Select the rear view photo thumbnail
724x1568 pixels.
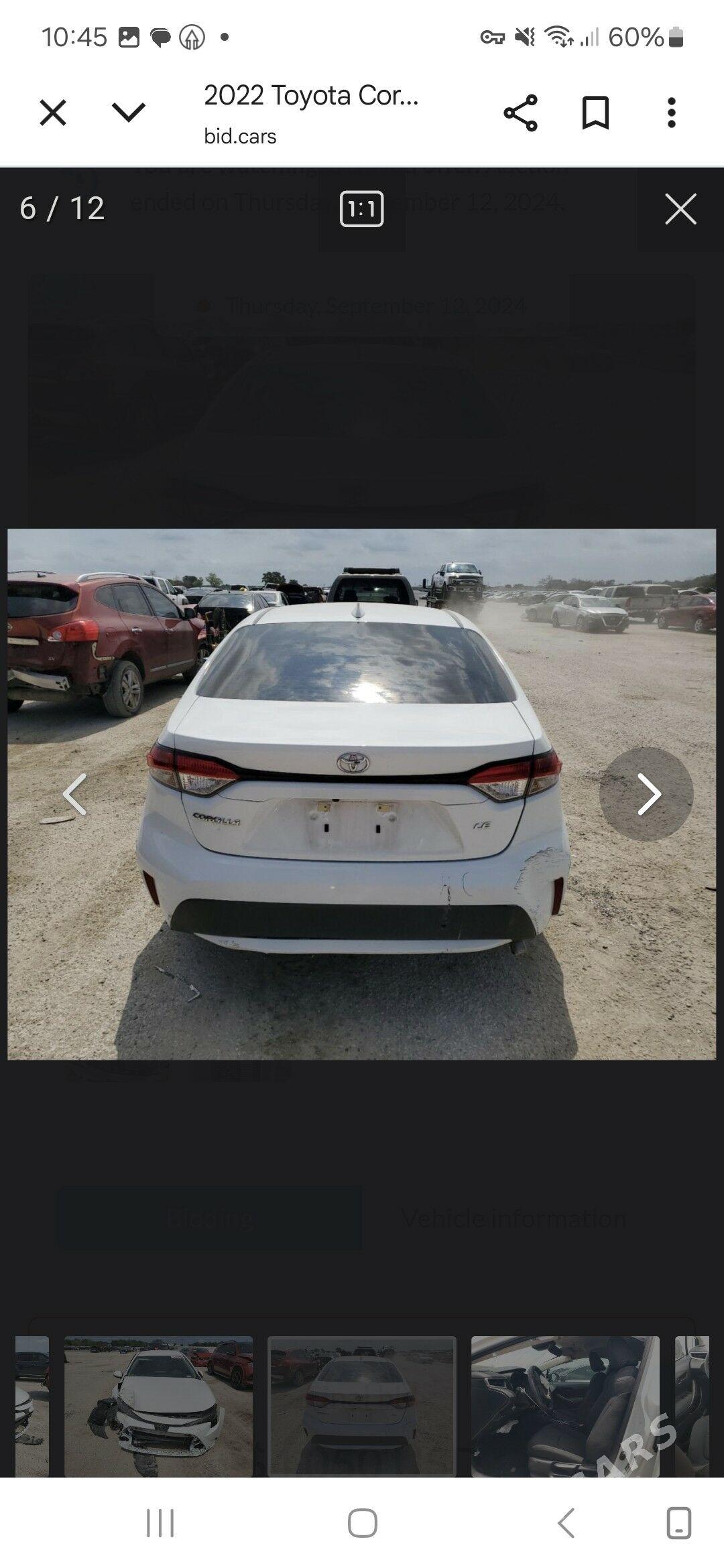coord(362,1406)
